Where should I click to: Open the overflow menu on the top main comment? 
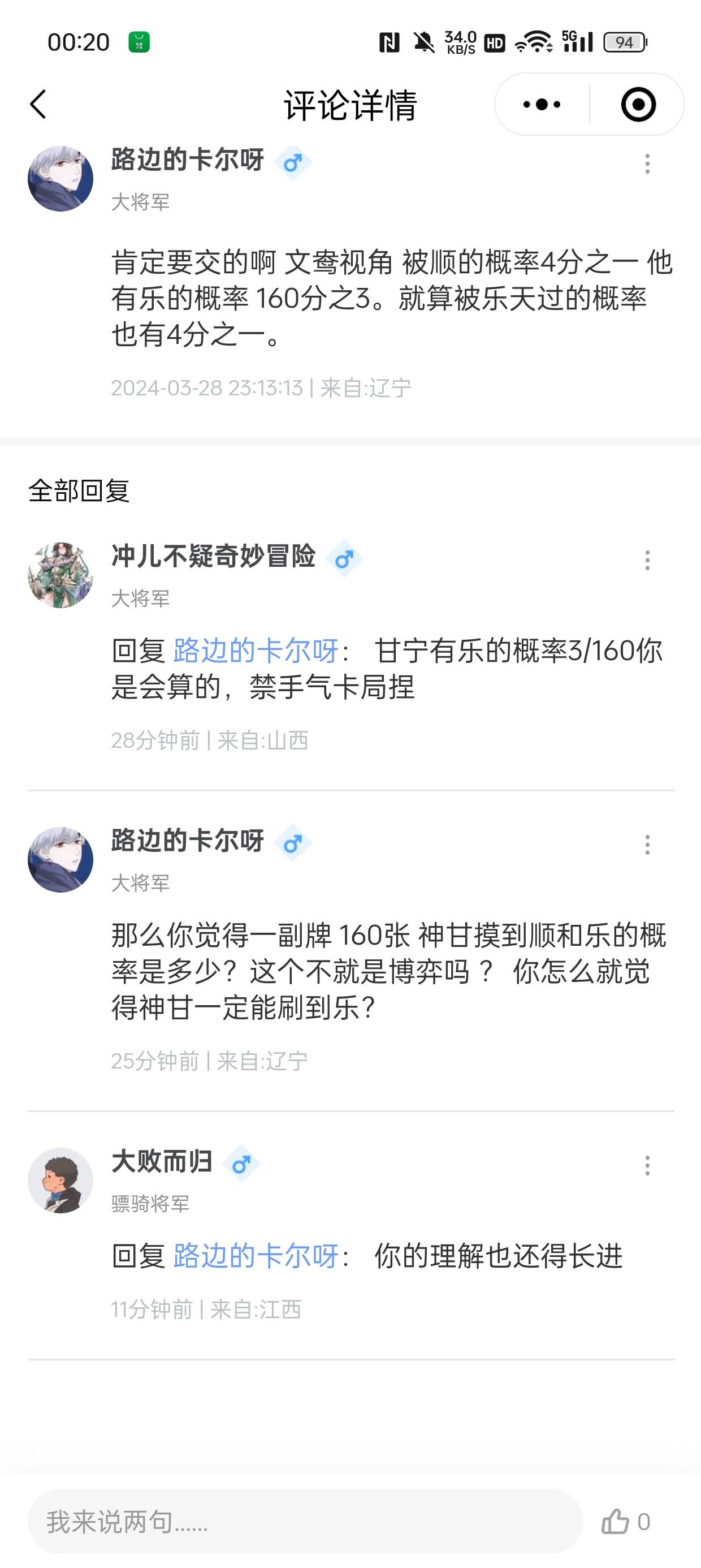pos(647,163)
